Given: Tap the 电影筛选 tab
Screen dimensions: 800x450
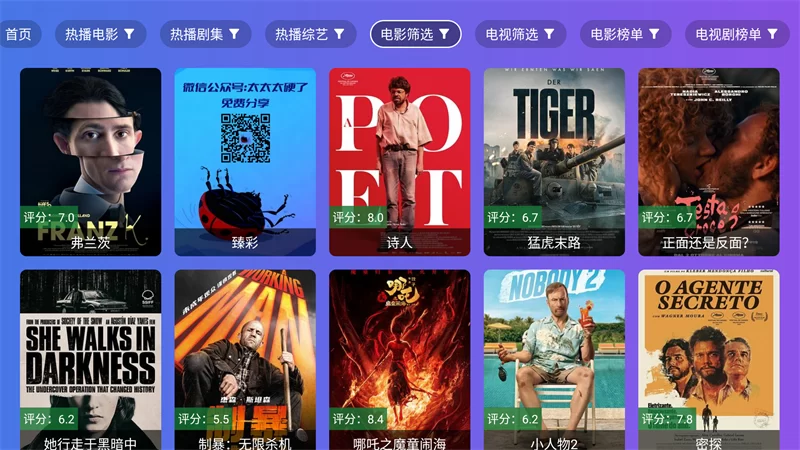Looking at the screenshot, I should click(415, 34).
